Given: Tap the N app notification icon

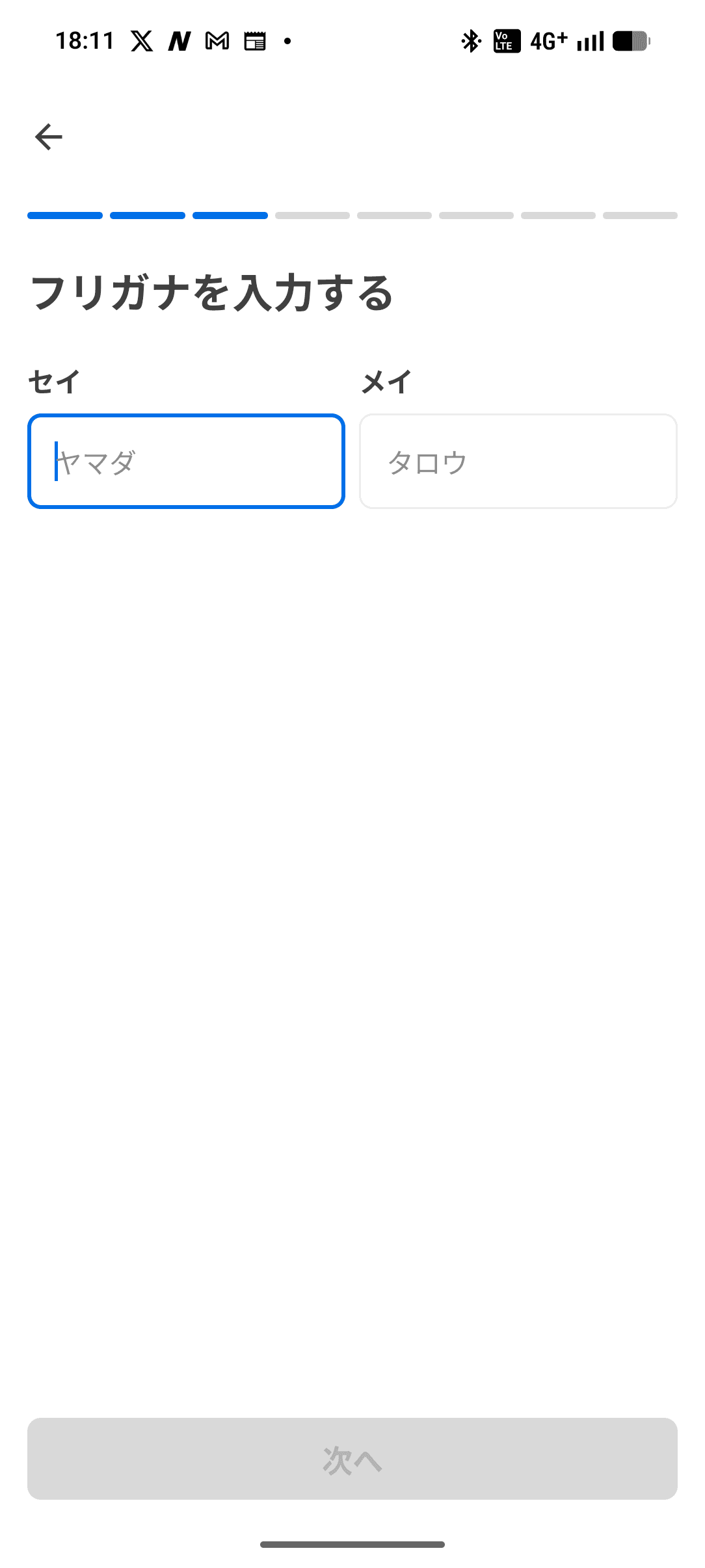Looking at the screenshot, I should (179, 40).
